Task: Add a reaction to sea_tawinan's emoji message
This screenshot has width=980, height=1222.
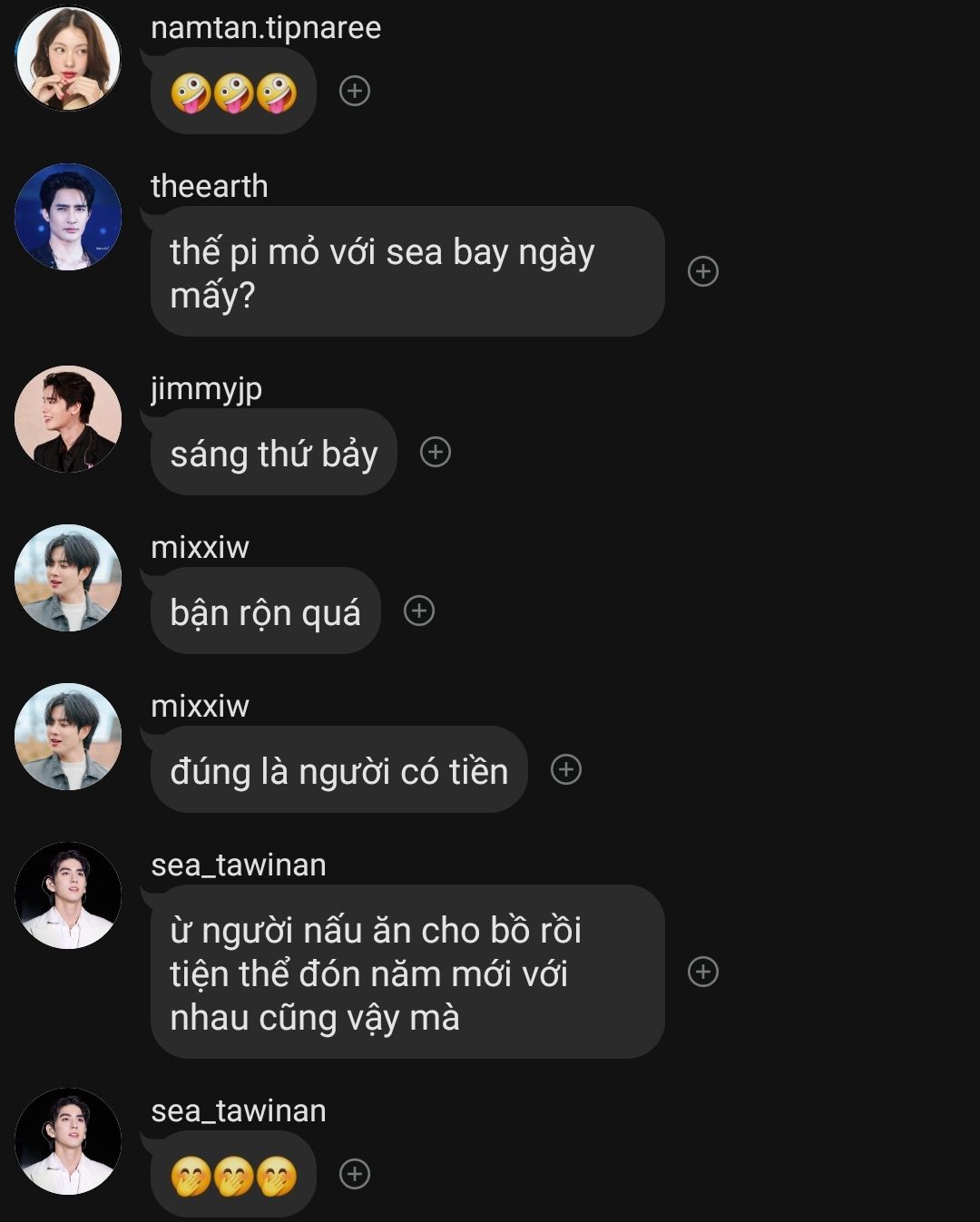Action: tap(354, 1174)
